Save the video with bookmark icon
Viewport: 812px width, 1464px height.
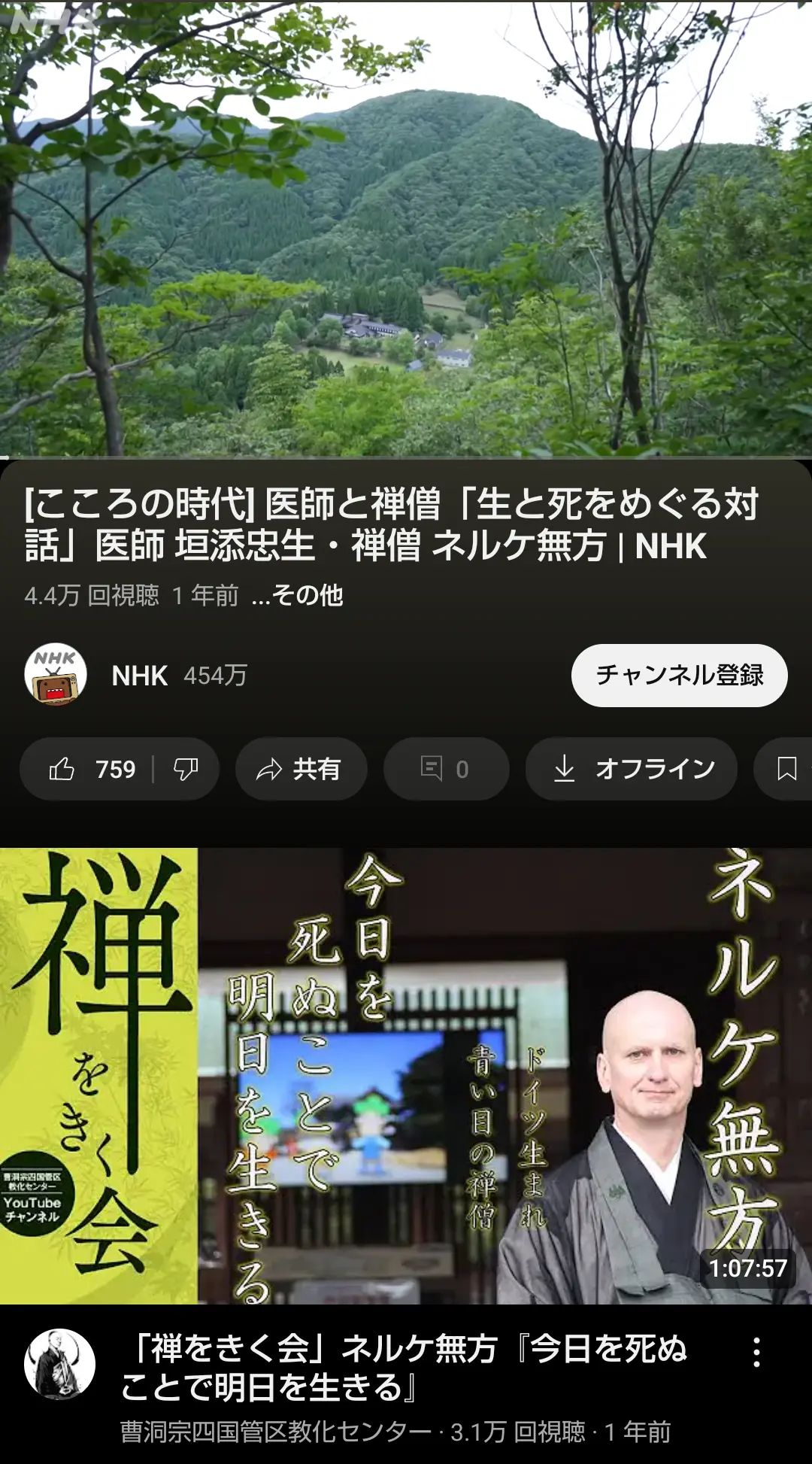pyautogui.click(x=786, y=769)
